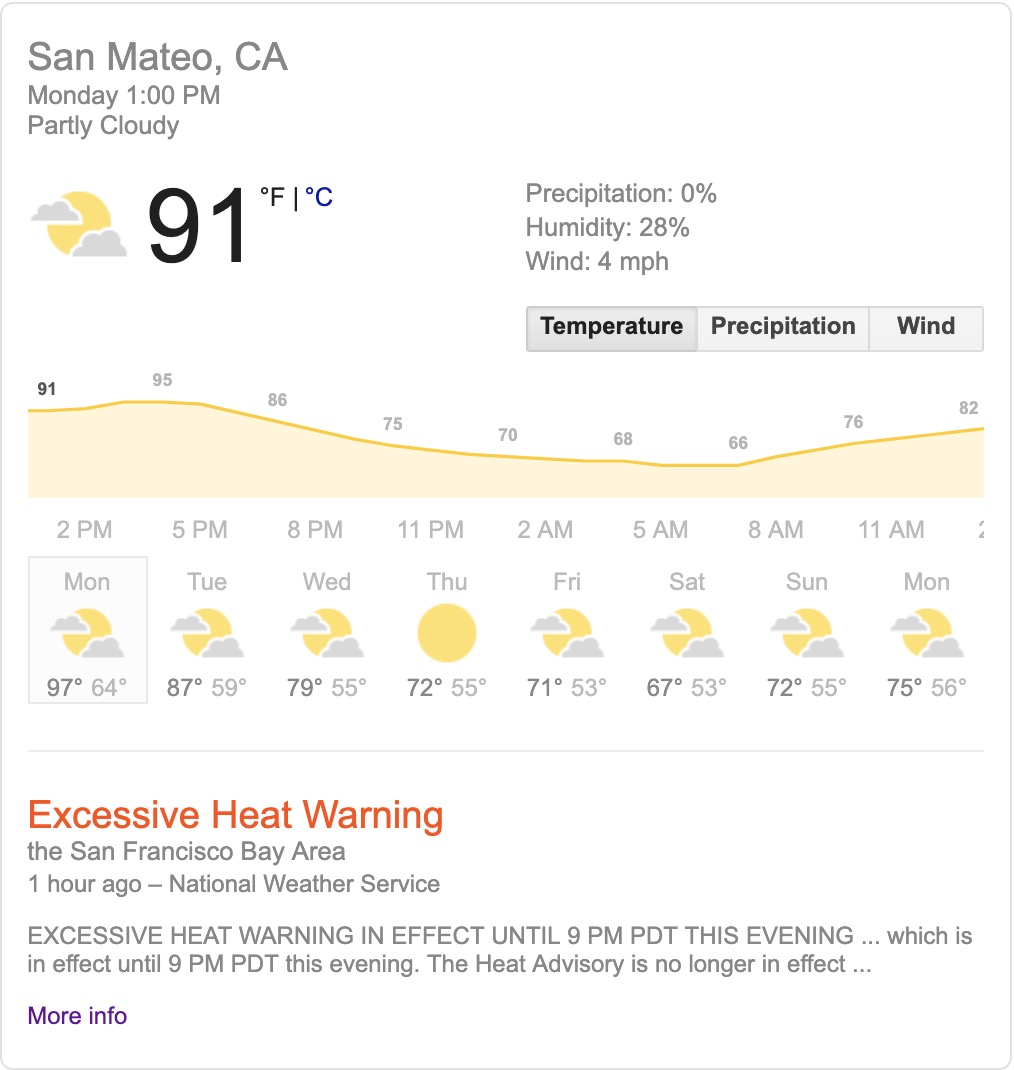Select the Temperature tab
The image size is (1014, 1070).
tap(611, 327)
